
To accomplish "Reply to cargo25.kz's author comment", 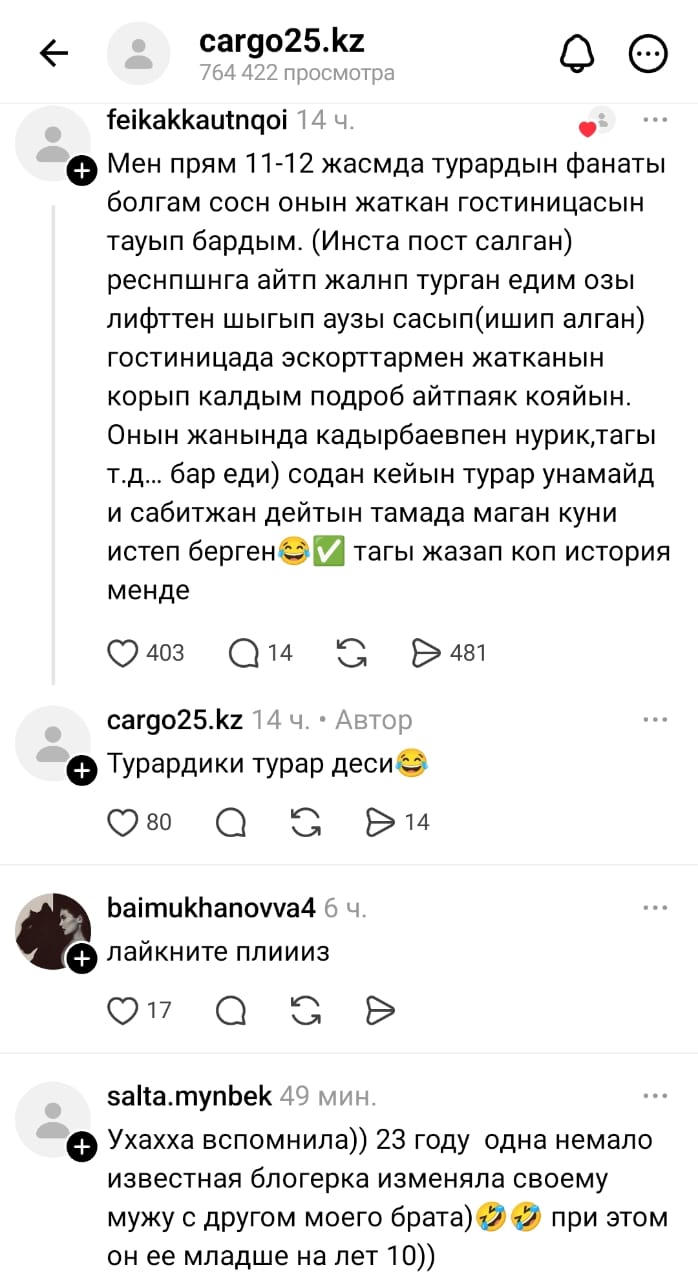I will tap(231, 822).
